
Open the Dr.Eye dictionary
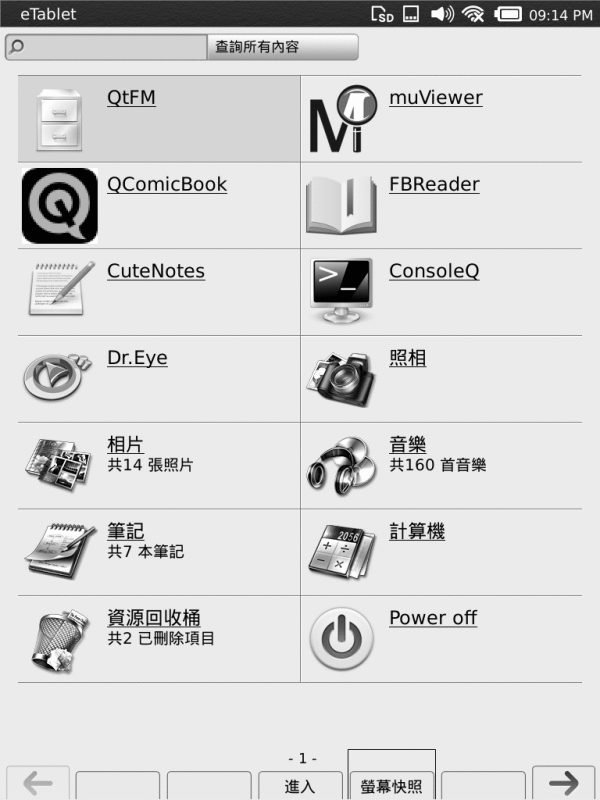(137, 359)
